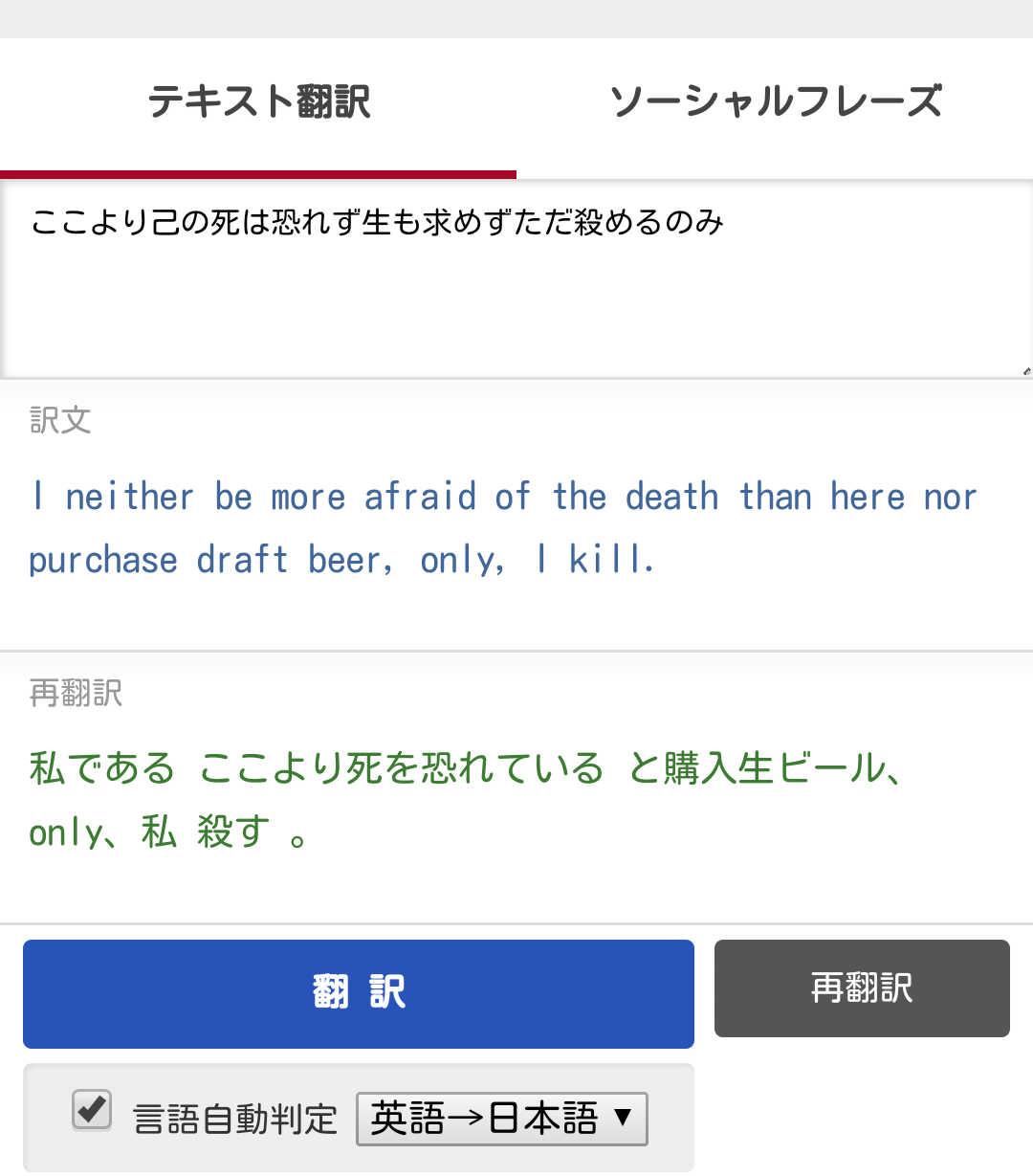This screenshot has width=1033, height=1176.
Task: Tap the gray 再翻訳 button
Action: (862, 987)
